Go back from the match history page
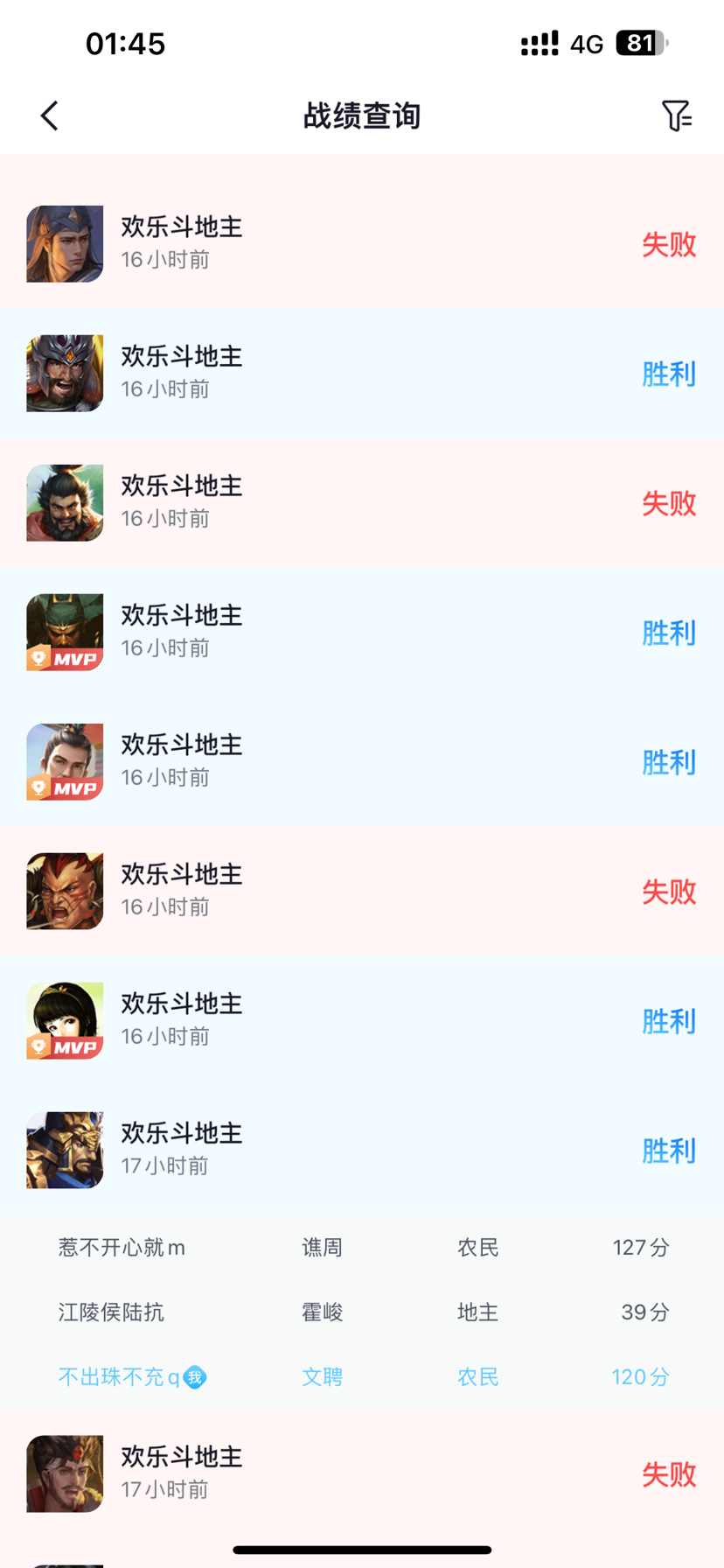This screenshot has height=1568, width=724. click(50, 115)
